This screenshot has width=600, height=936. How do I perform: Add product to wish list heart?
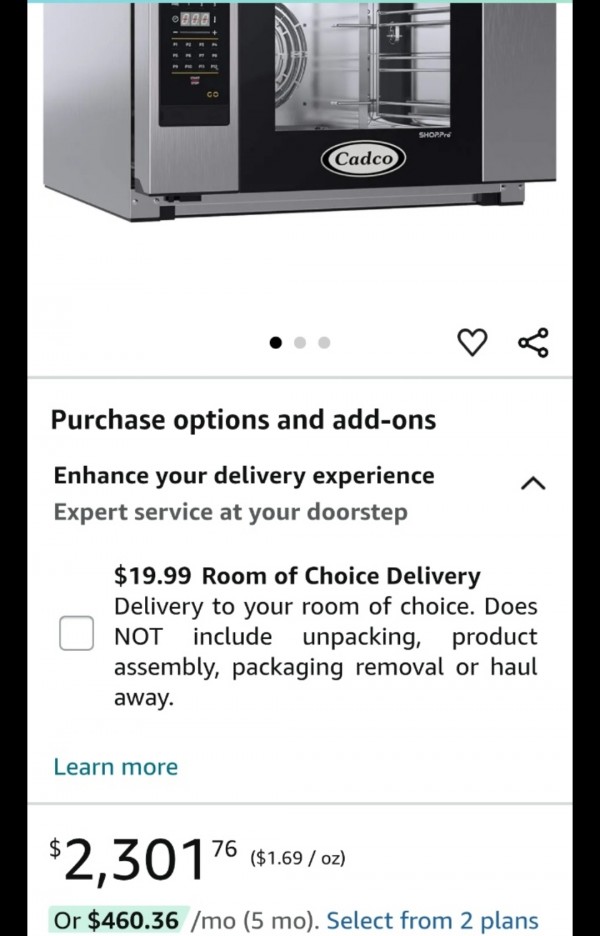(x=472, y=343)
